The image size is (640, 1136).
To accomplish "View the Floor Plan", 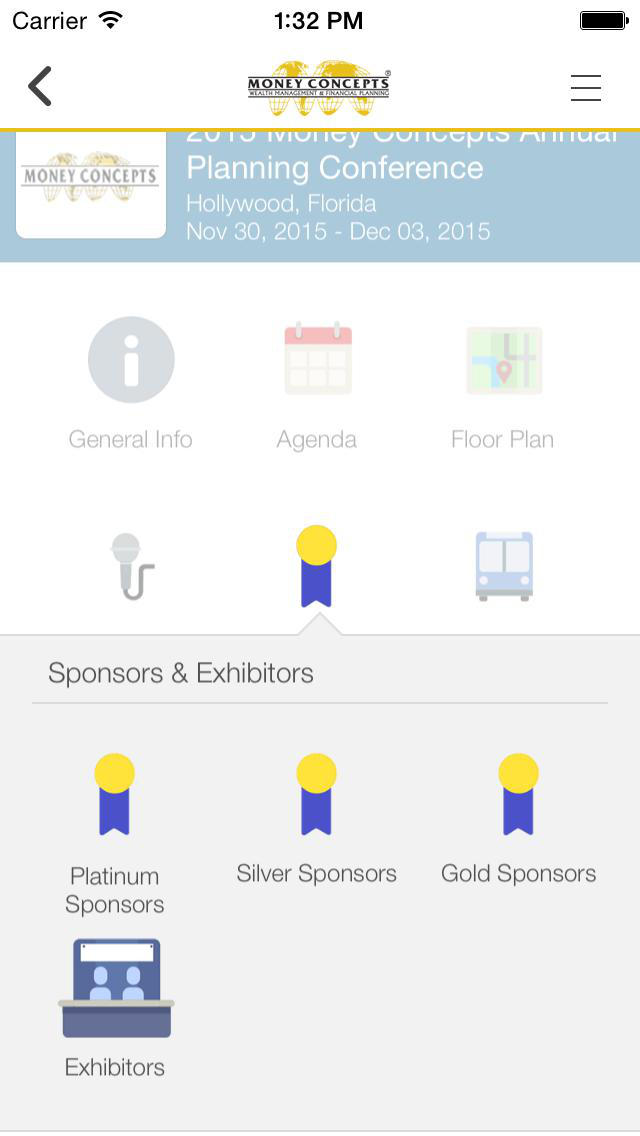I will 503,383.
